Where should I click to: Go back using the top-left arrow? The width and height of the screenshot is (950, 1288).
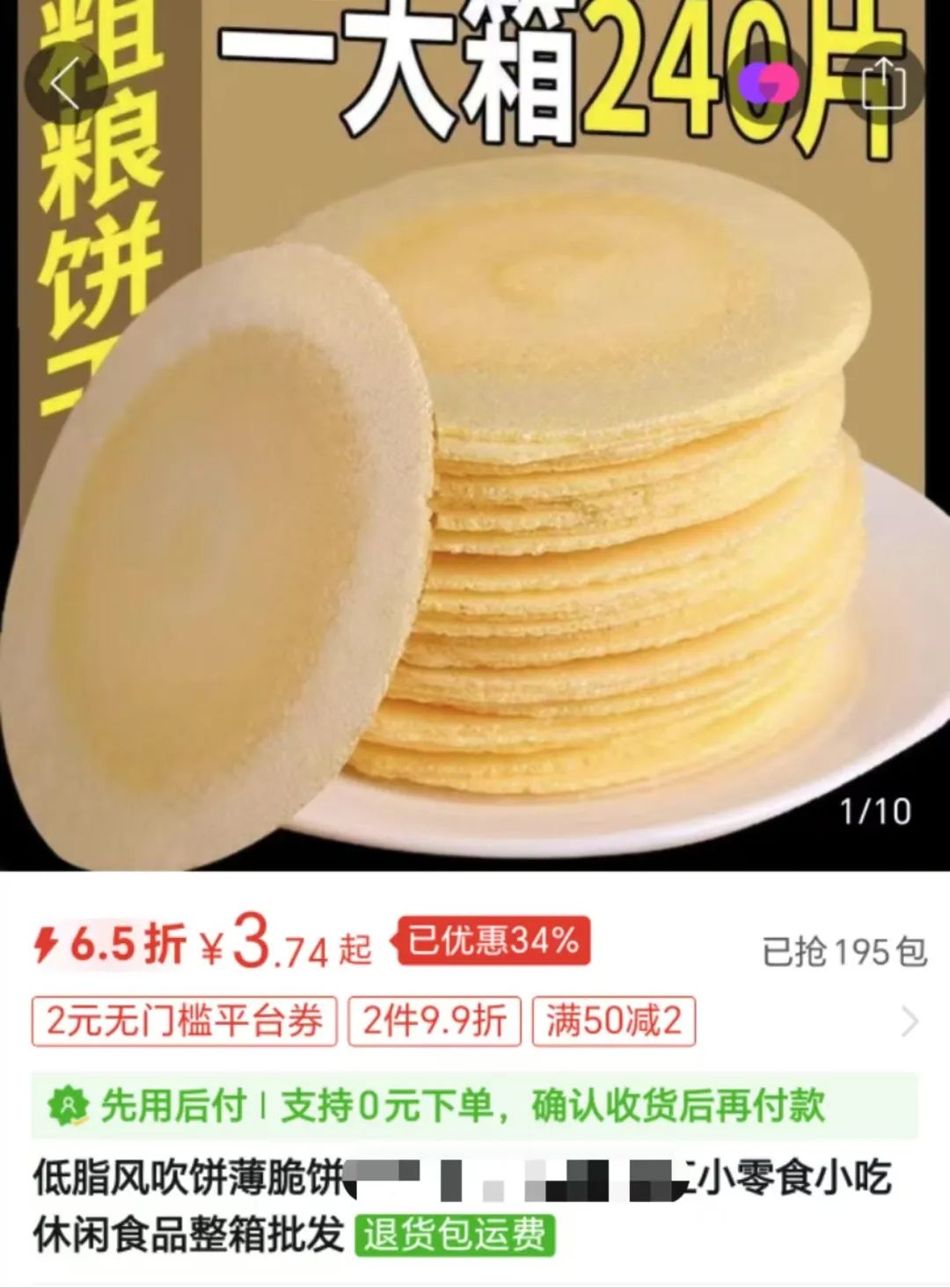[x=66, y=84]
